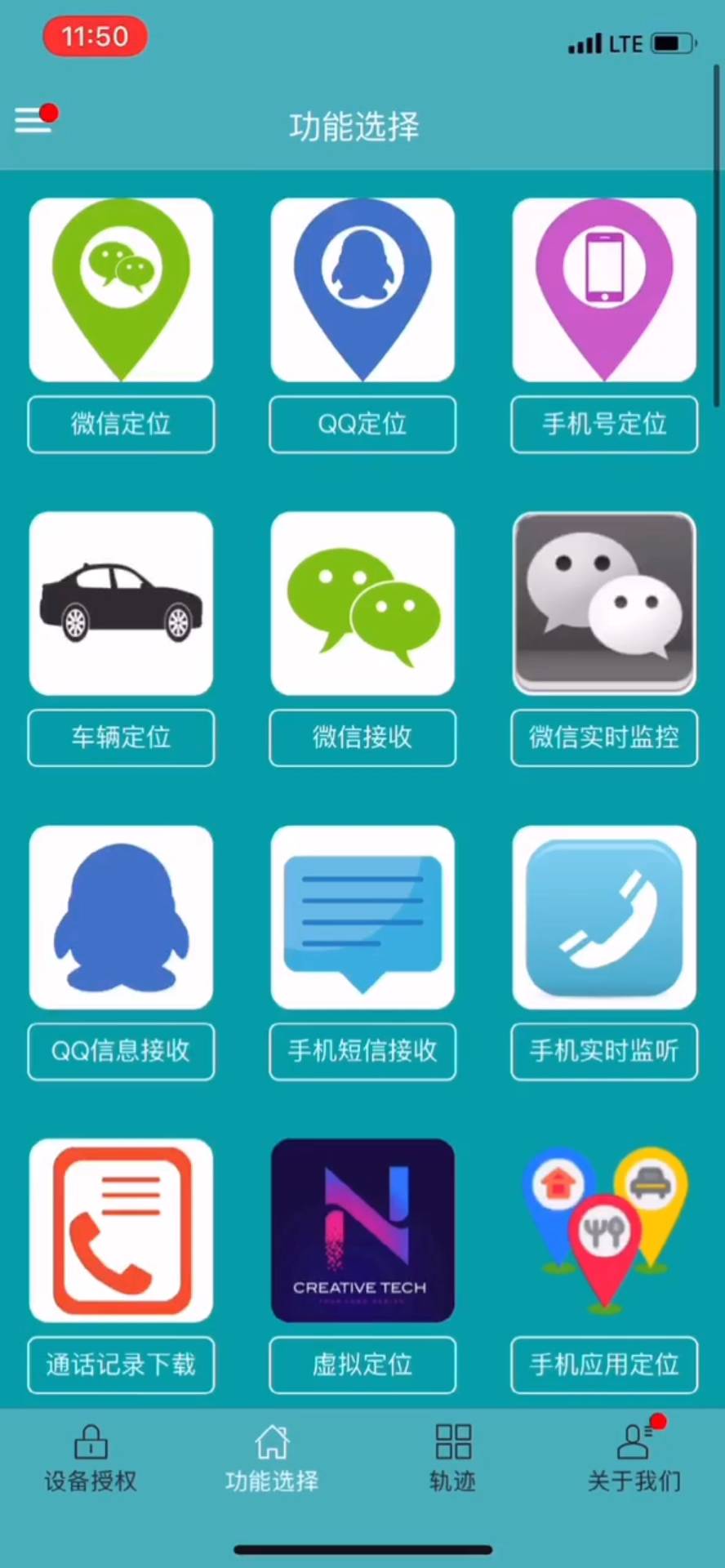Viewport: 725px width, 1568px height.
Task: Switch to the 功能选择 tab
Action: pyautogui.click(x=272, y=1458)
